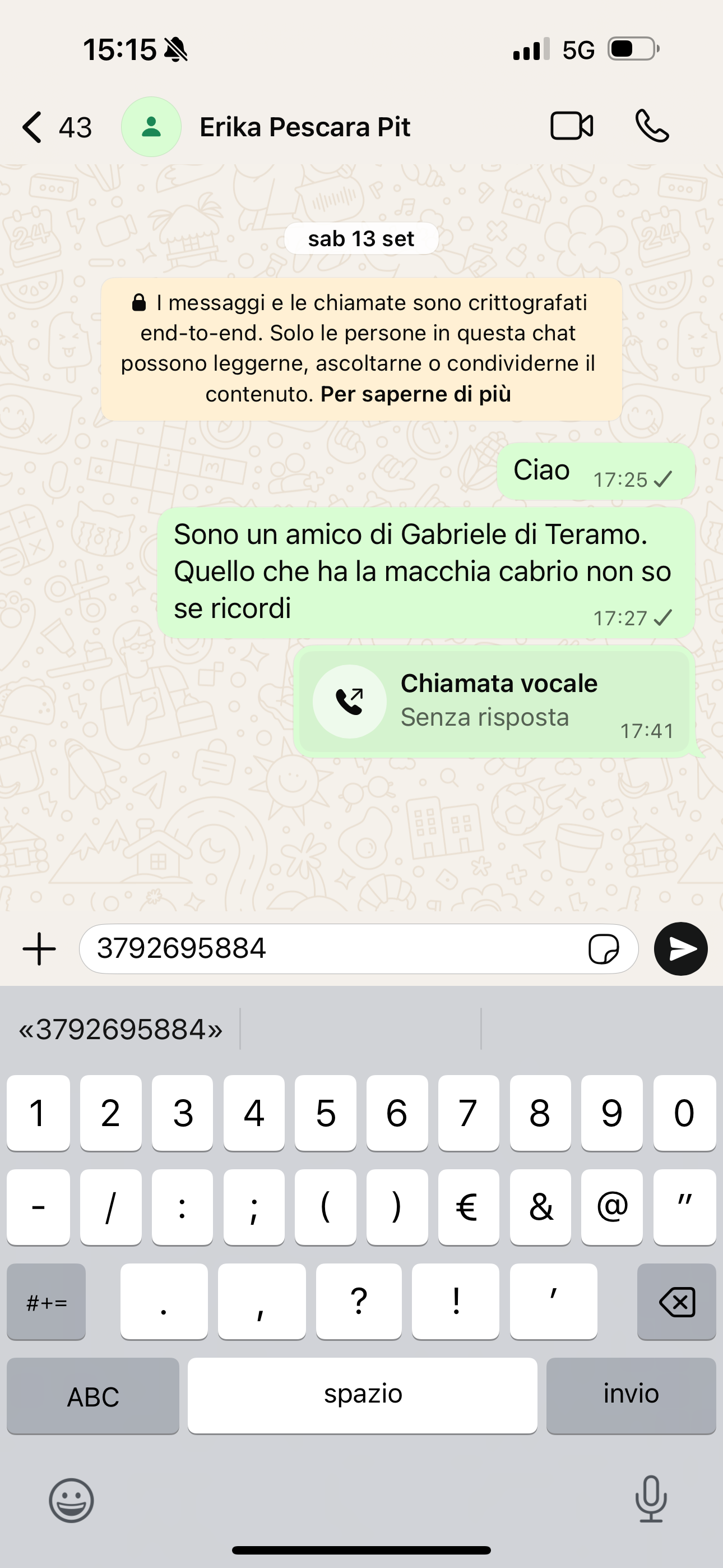Show more symbols with #+= key

(47, 1302)
